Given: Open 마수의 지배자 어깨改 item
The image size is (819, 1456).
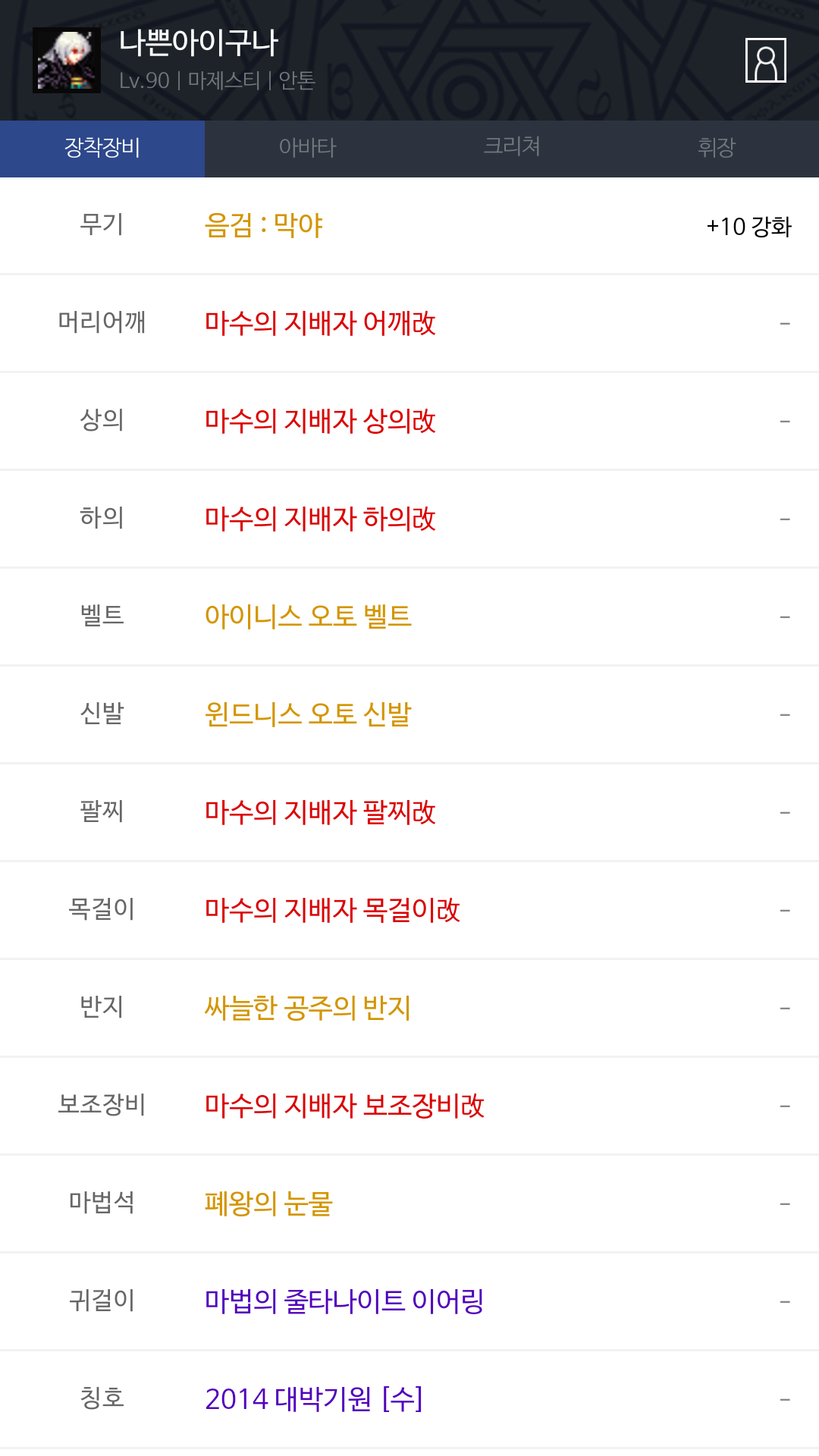Looking at the screenshot, I should (409, 324).
